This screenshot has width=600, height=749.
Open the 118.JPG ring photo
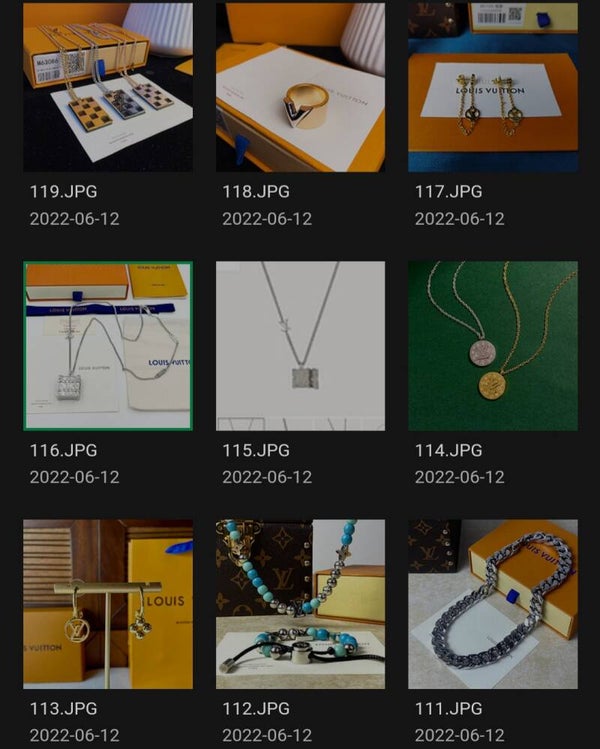point(300,87)
